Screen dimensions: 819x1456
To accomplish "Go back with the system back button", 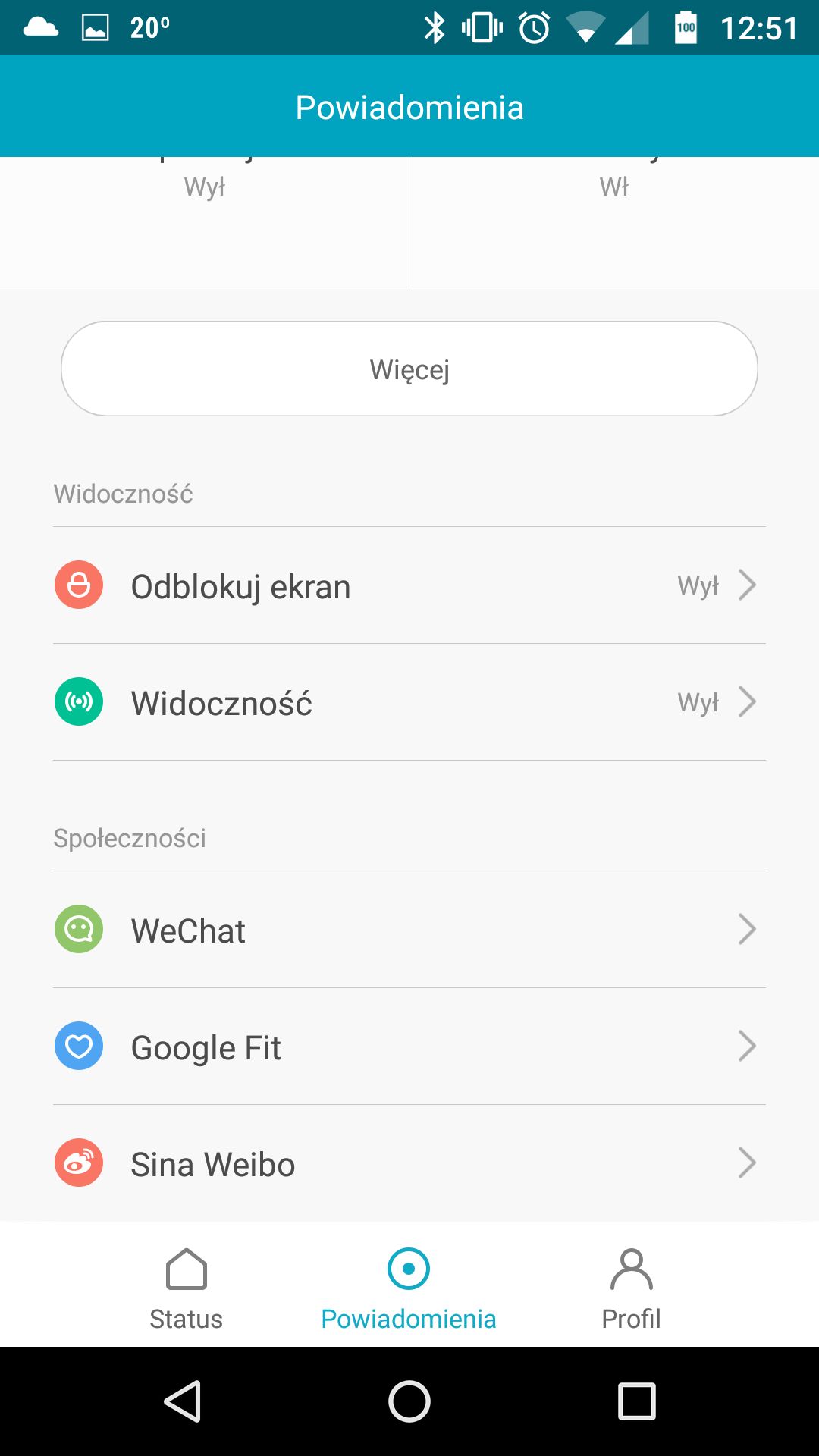I will click(x=183, y=1401).
